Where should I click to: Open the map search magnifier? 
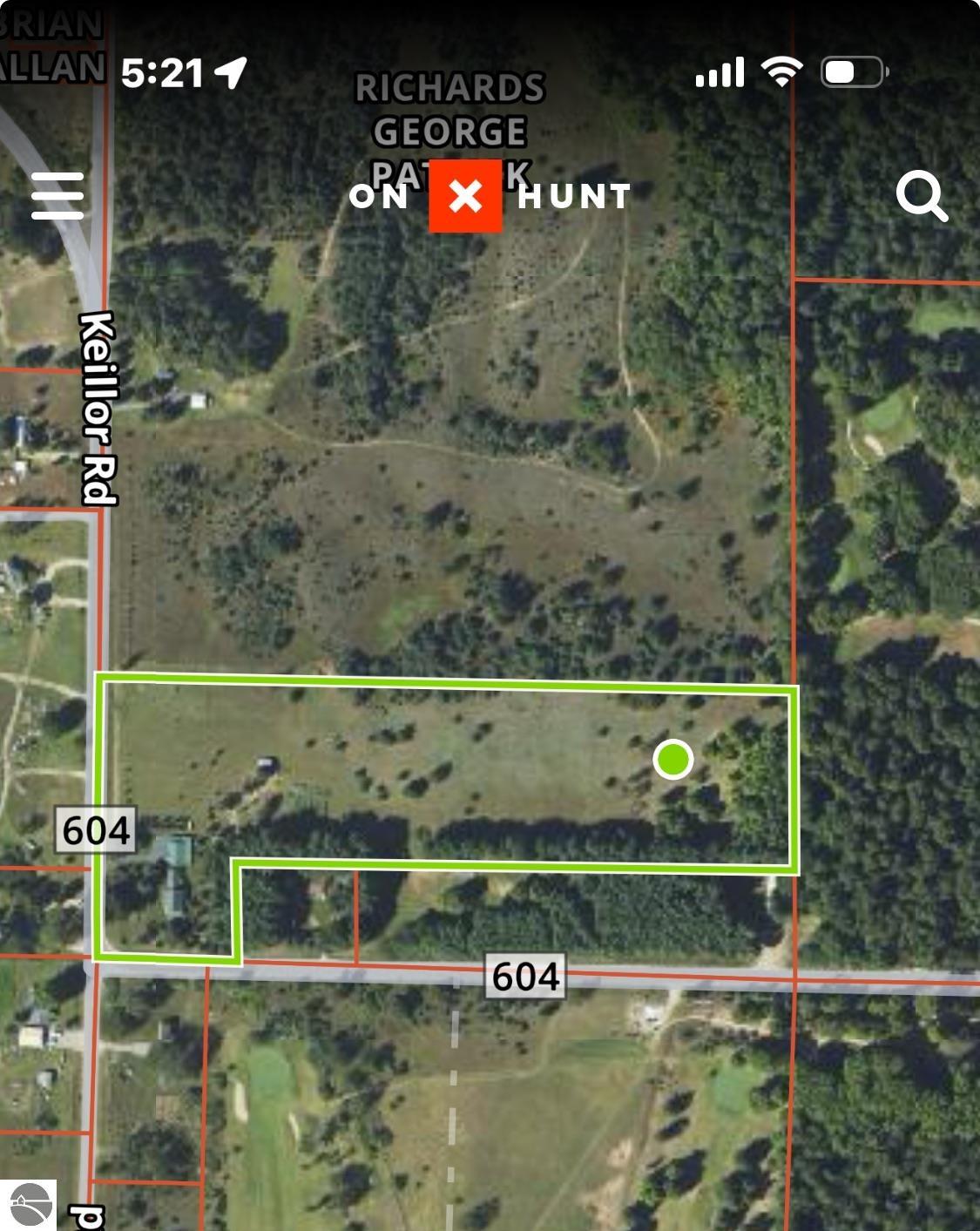pyautogui.click(x=921, y=196)
